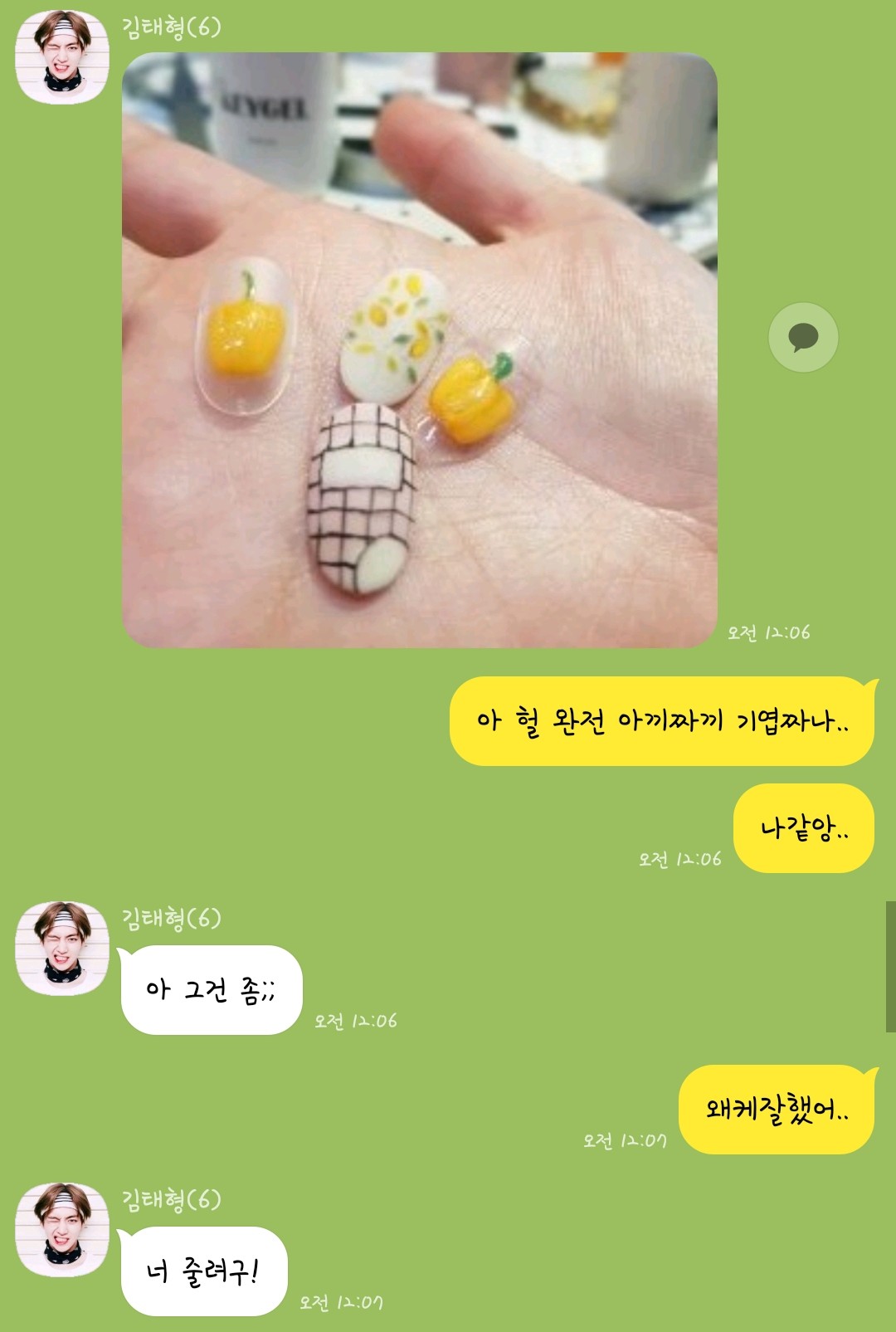Tap 김태형's avatar next to "너 줄려구!"
The height and width of the screenshot is (1332, 896).
(x=62, y=1229)
